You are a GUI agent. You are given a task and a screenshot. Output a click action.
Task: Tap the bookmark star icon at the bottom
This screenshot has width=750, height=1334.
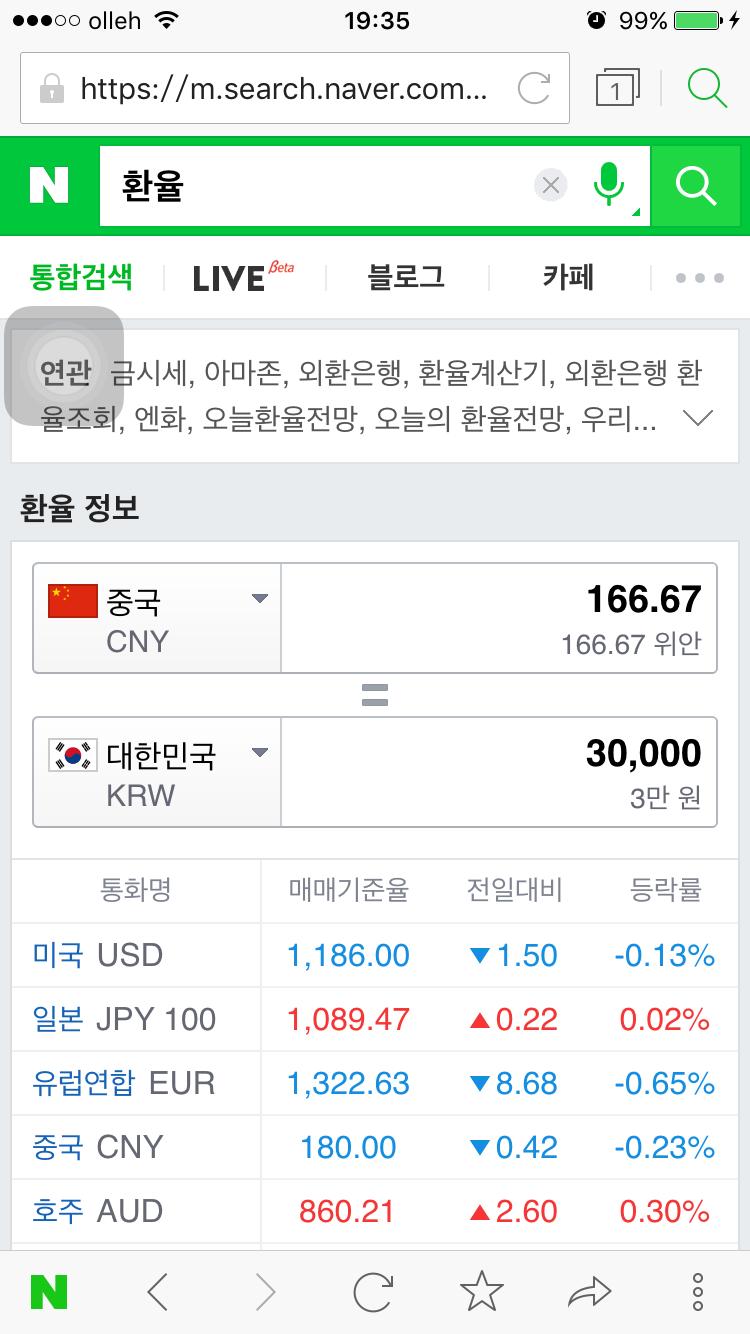(481, 1291)
